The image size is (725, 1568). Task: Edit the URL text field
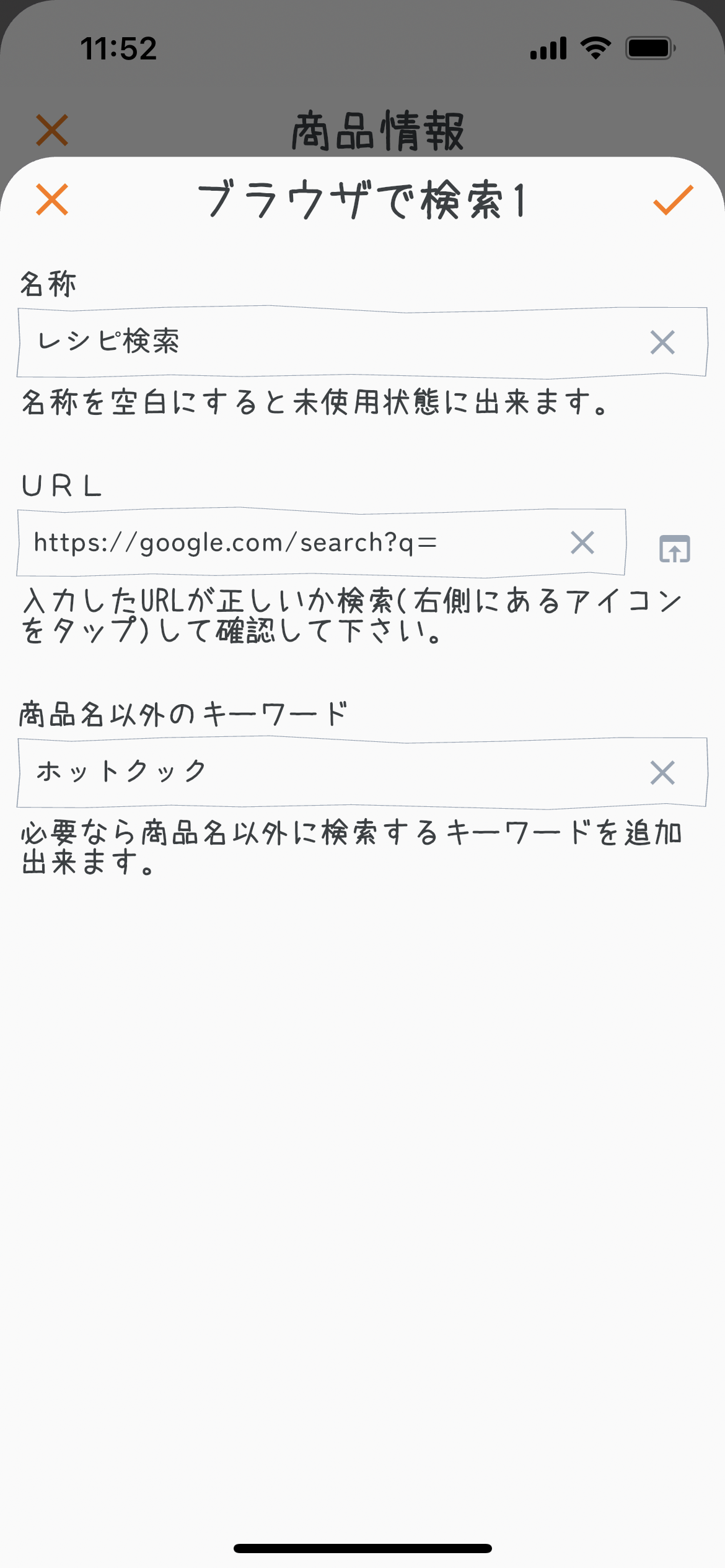[291, 543]
